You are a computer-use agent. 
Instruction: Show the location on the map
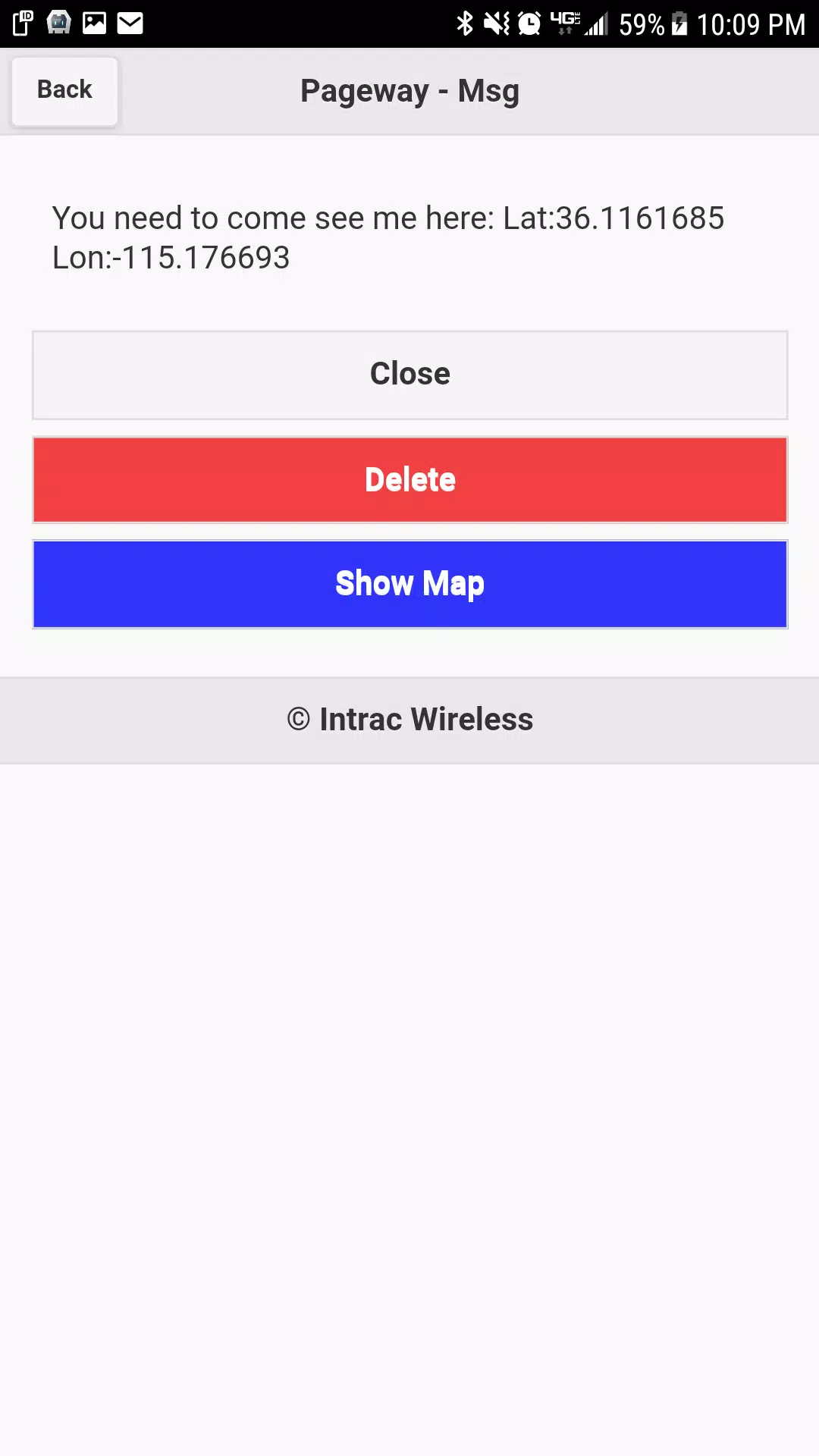tap(409, 584)
